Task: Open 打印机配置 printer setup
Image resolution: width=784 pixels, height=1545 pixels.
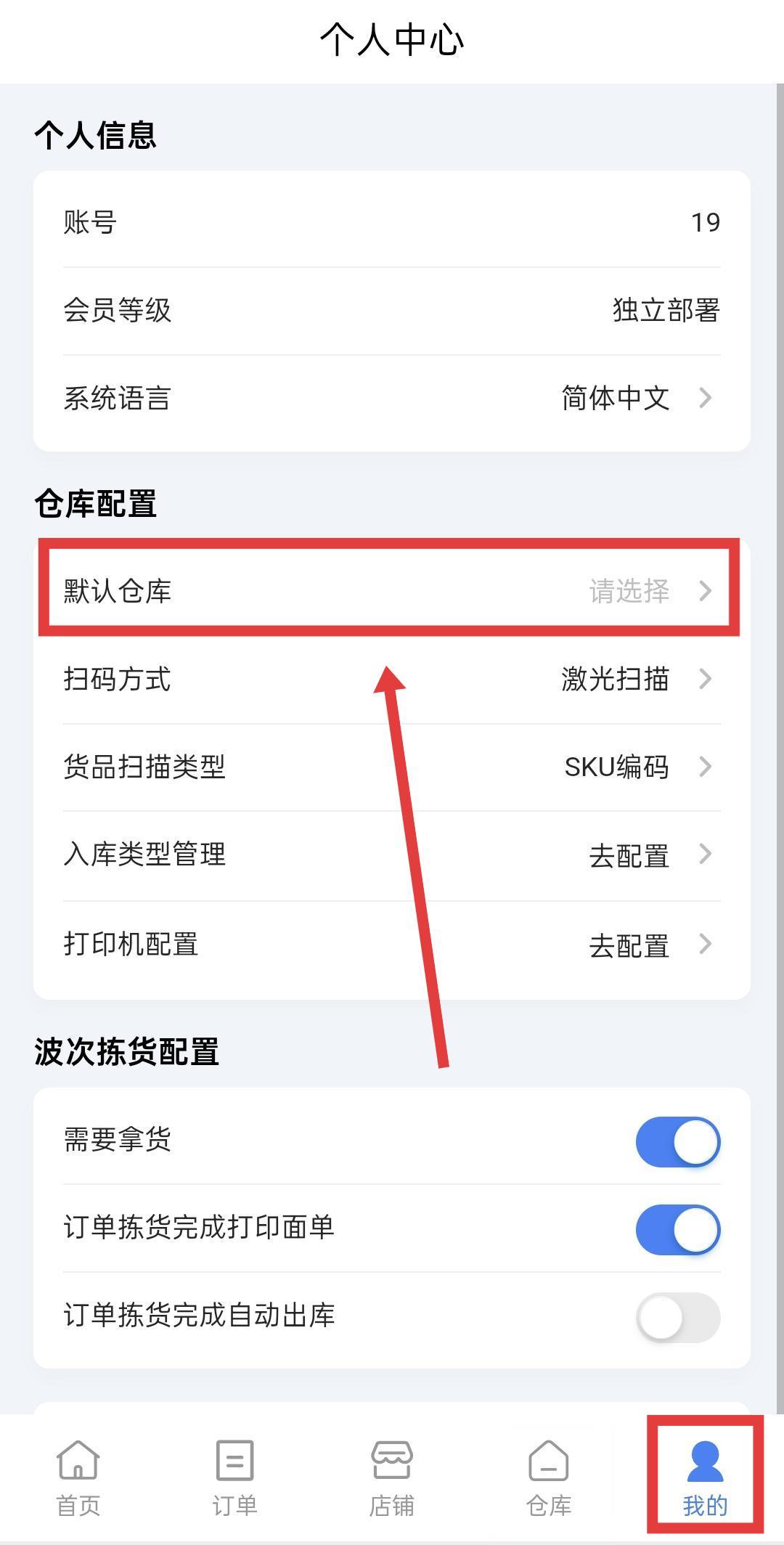Action: pos(392,945)
